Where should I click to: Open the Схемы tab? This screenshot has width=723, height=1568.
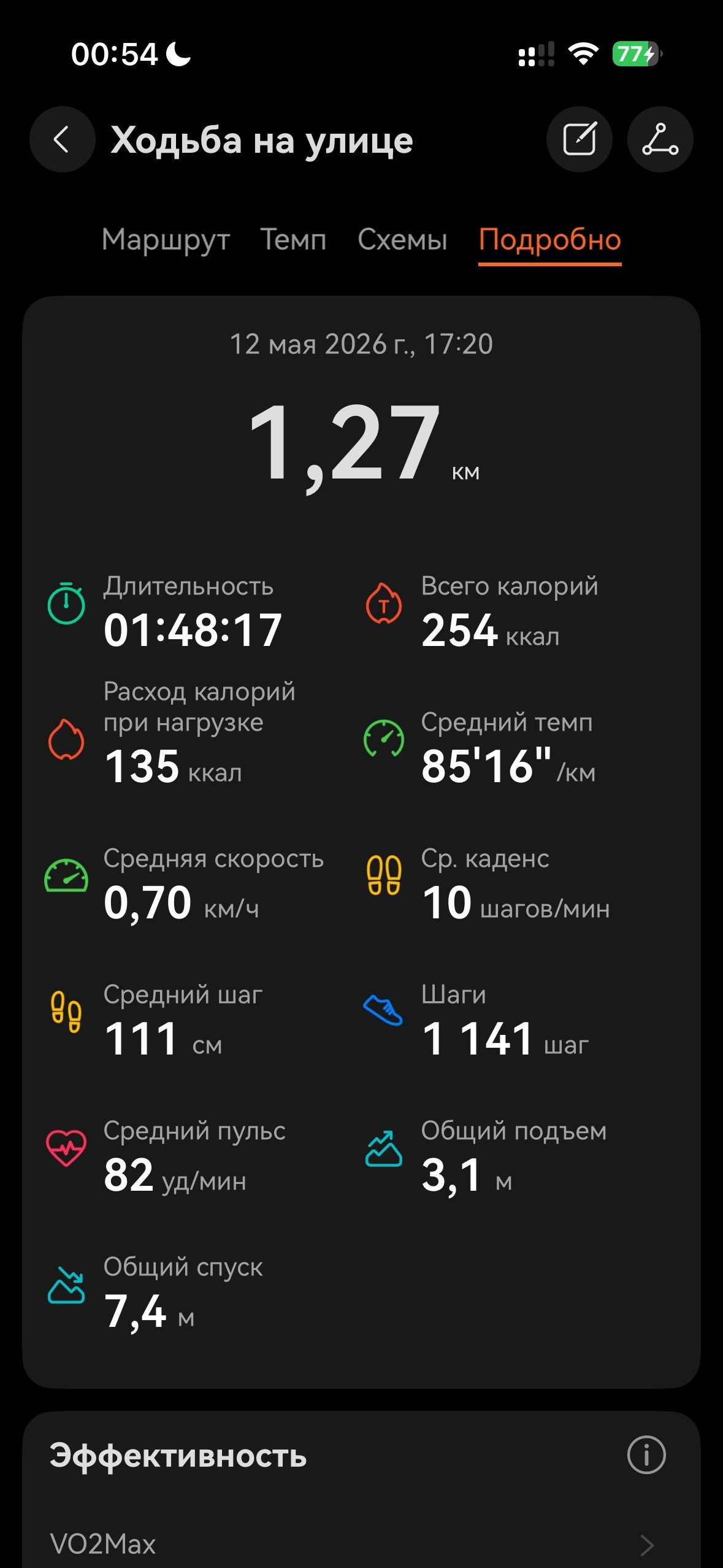click(402, 240)
